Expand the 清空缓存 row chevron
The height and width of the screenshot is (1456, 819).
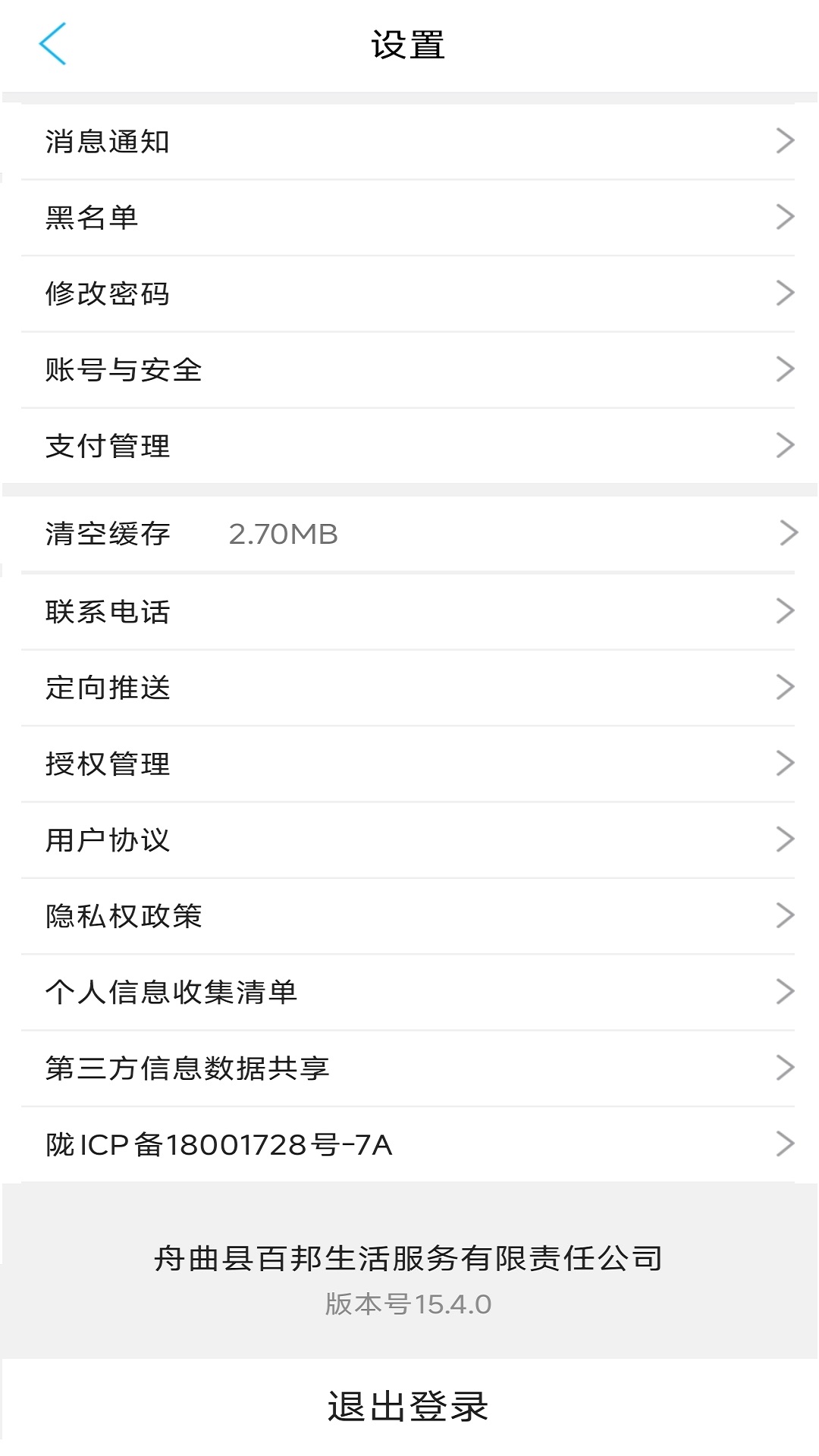tap(785, 534)
